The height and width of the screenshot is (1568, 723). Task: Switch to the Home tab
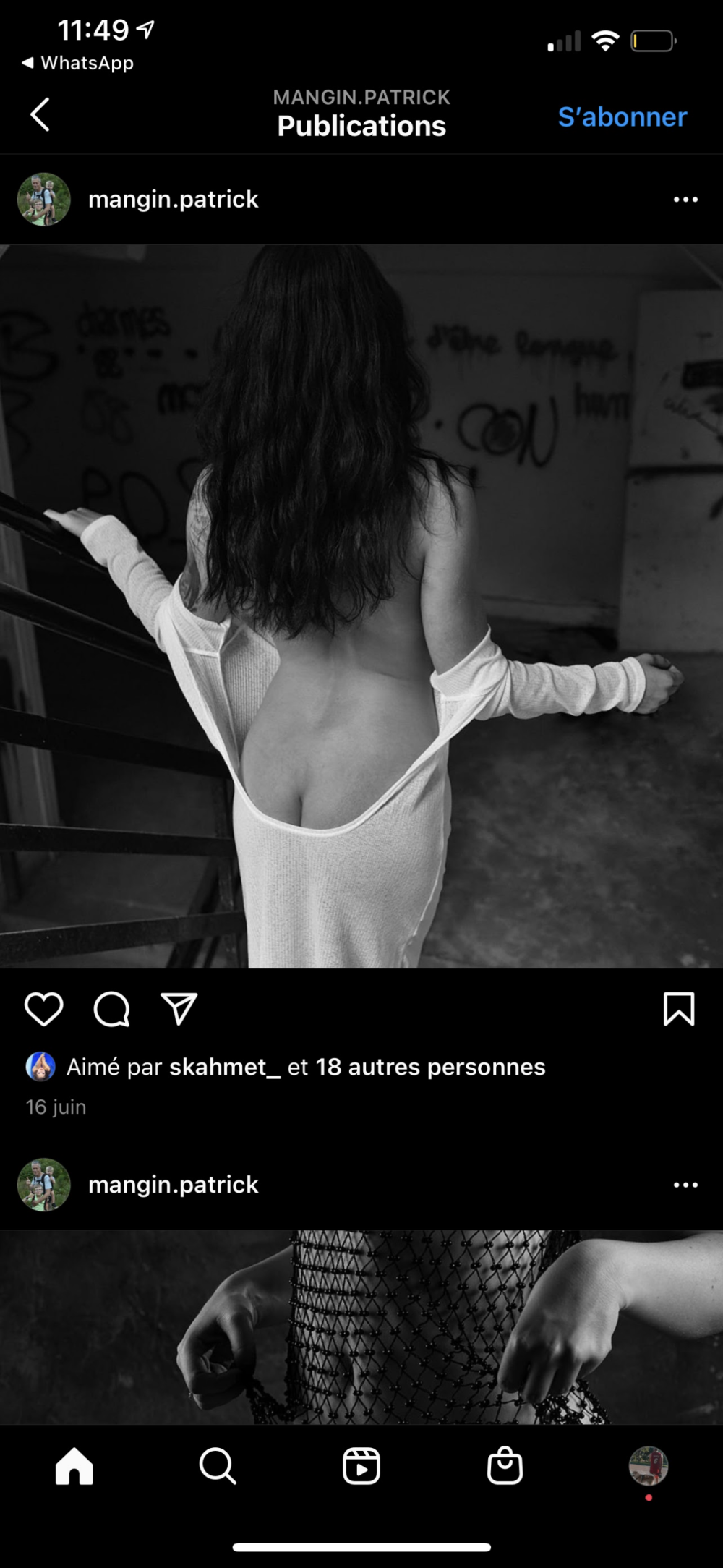coord(74,1466)
